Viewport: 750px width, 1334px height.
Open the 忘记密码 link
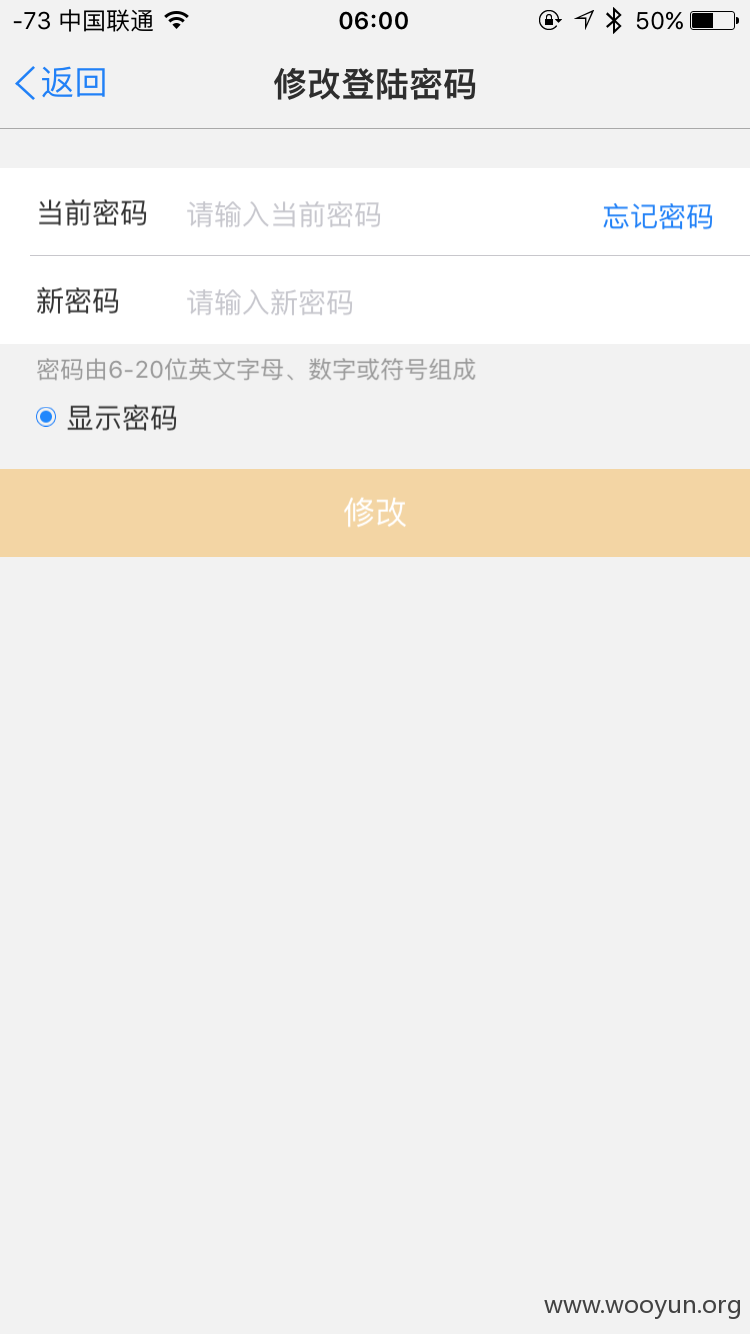[x=657, y=216]
